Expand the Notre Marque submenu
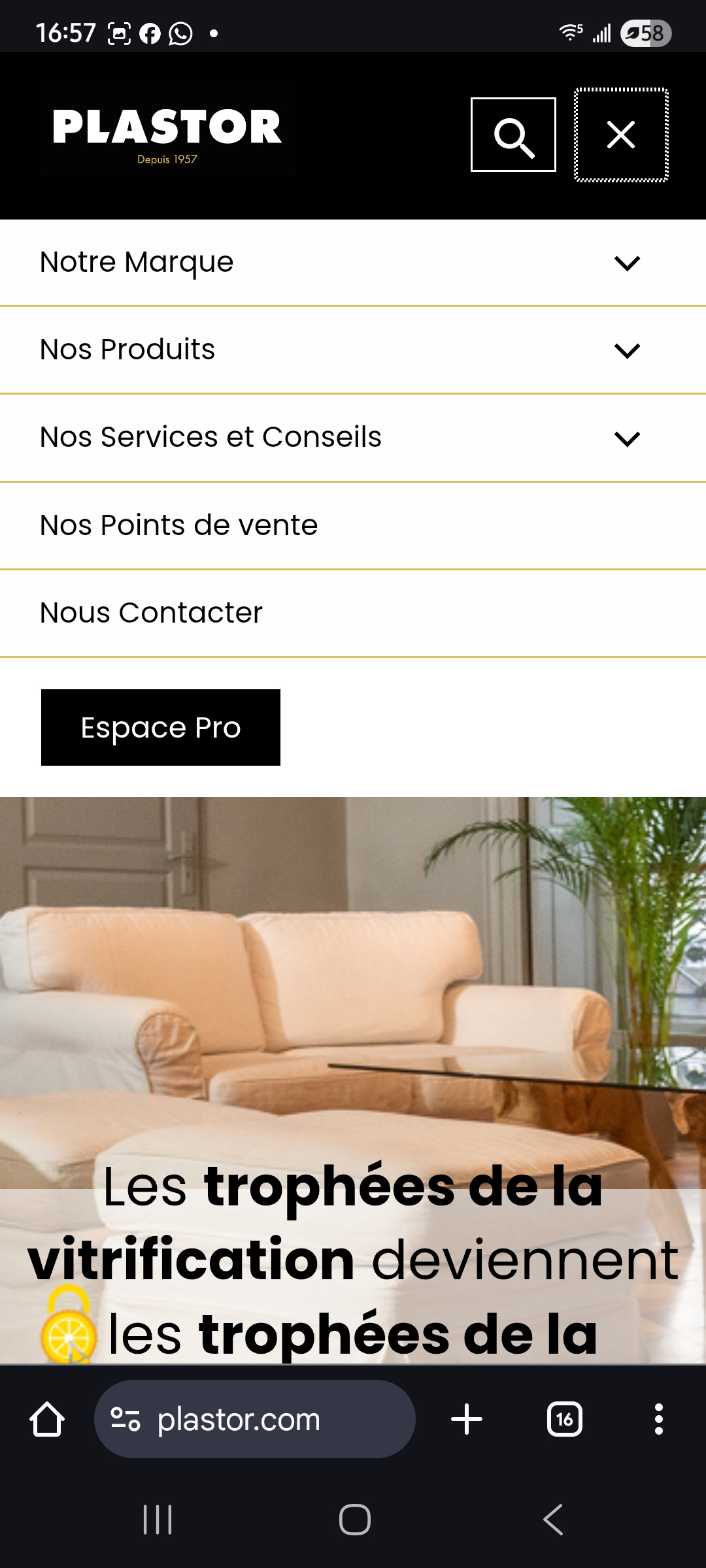This screenshot has height=1568, width=706. [627, 263]
